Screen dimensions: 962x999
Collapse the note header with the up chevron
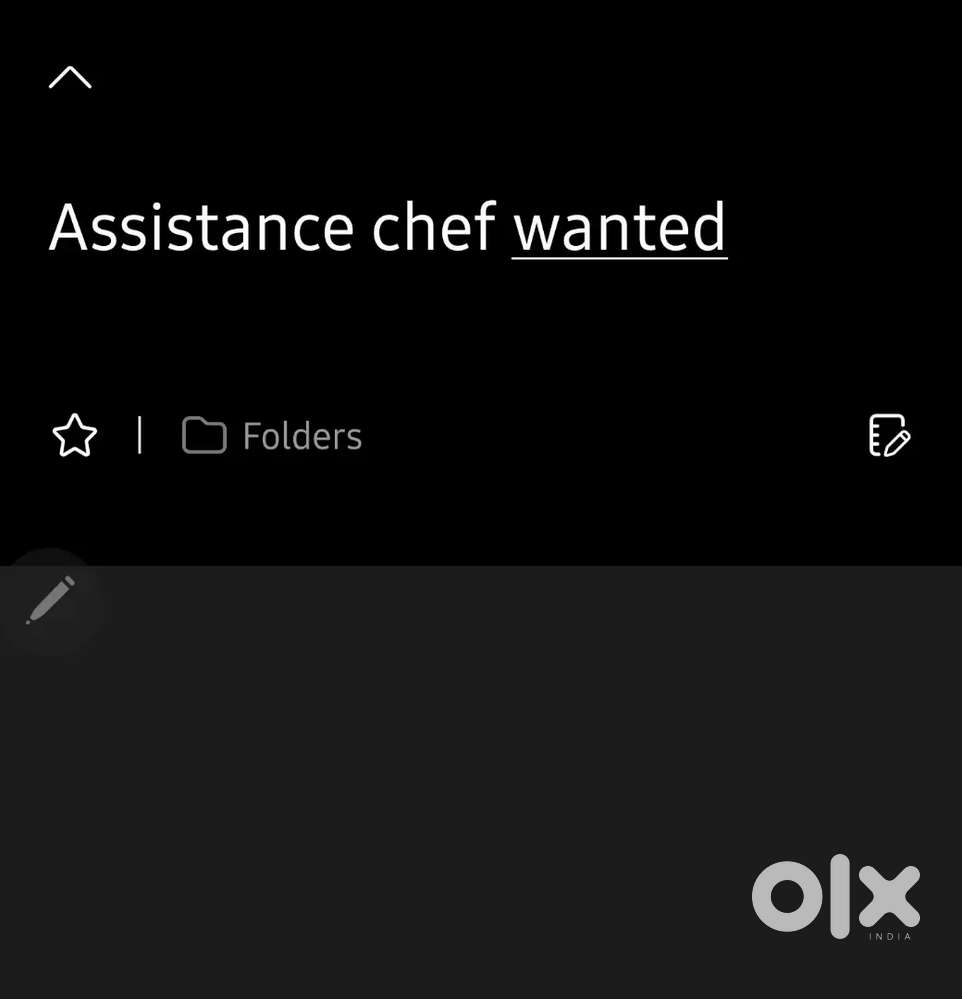pos(70,78)
